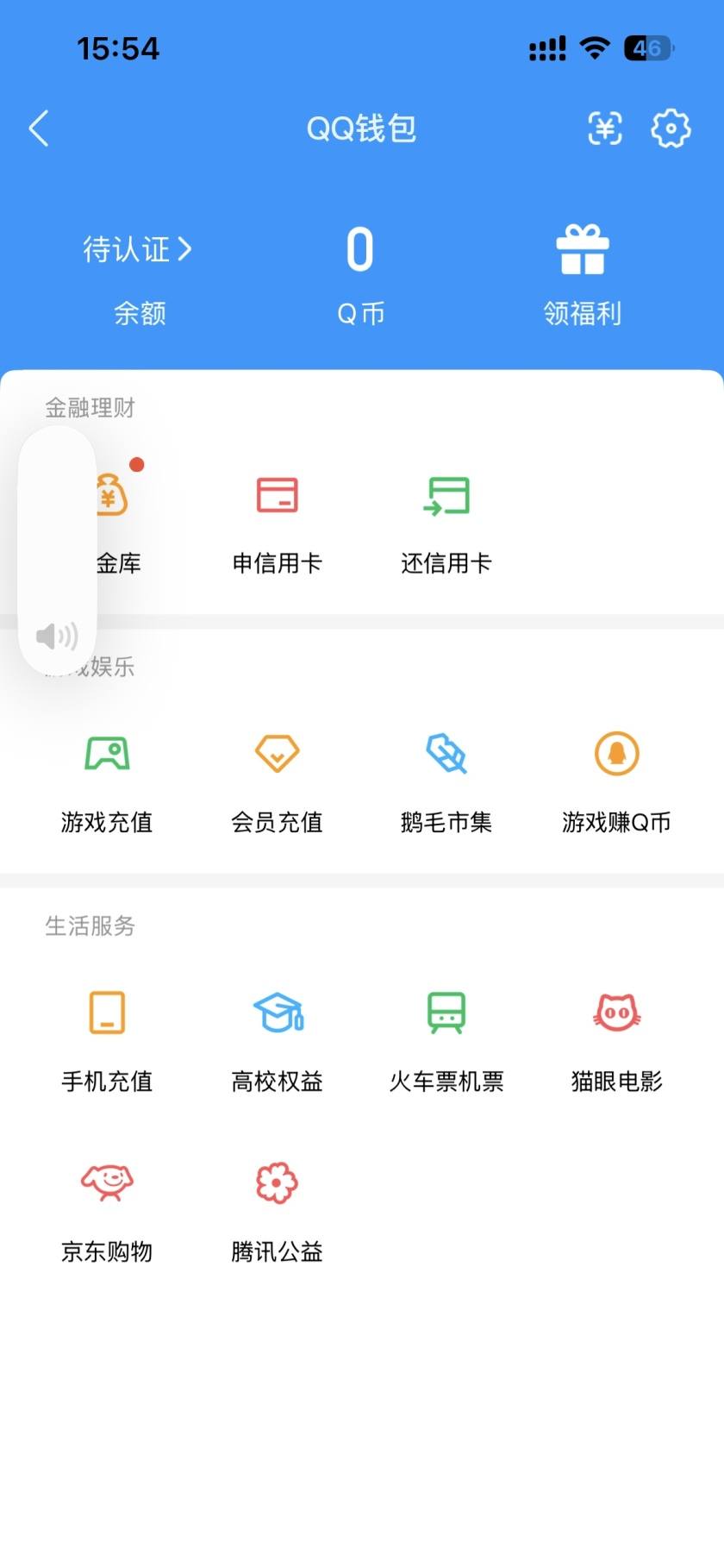Open the payment code ¥ icon
Viewport: 724px width, 1568px height.
pyautogui.click(x=604, y=128)
